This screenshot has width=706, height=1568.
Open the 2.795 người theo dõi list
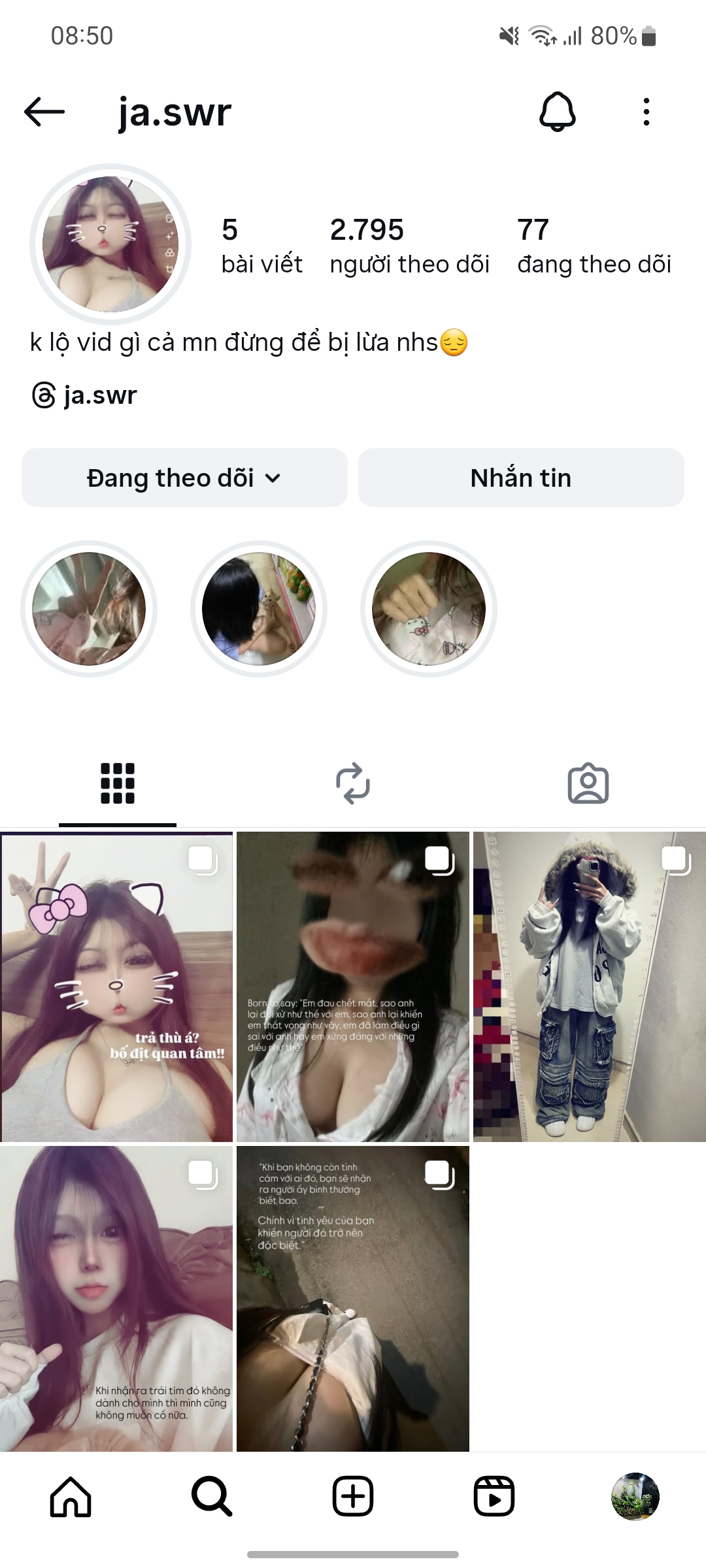click(409, 246)
